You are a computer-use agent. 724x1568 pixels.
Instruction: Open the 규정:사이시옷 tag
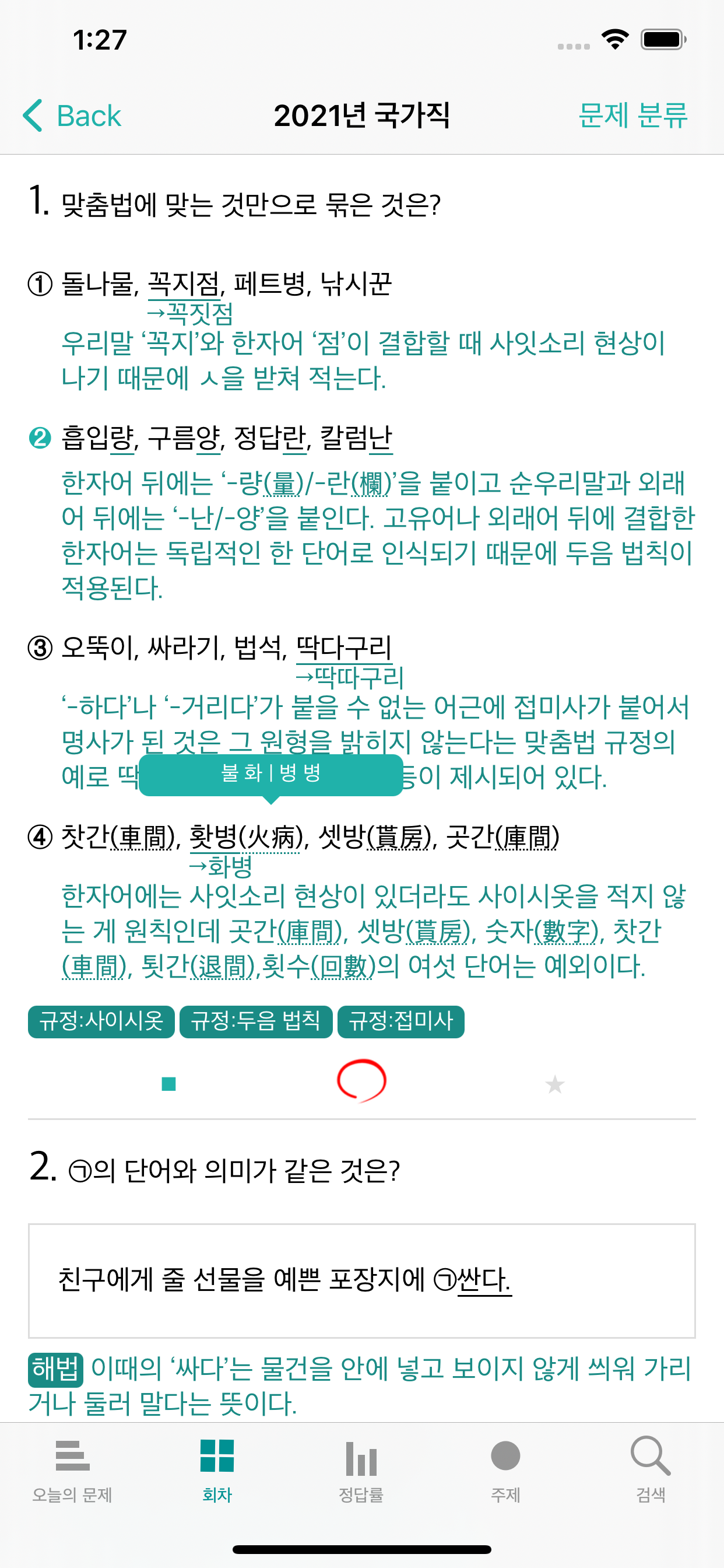click(101, 1021)
